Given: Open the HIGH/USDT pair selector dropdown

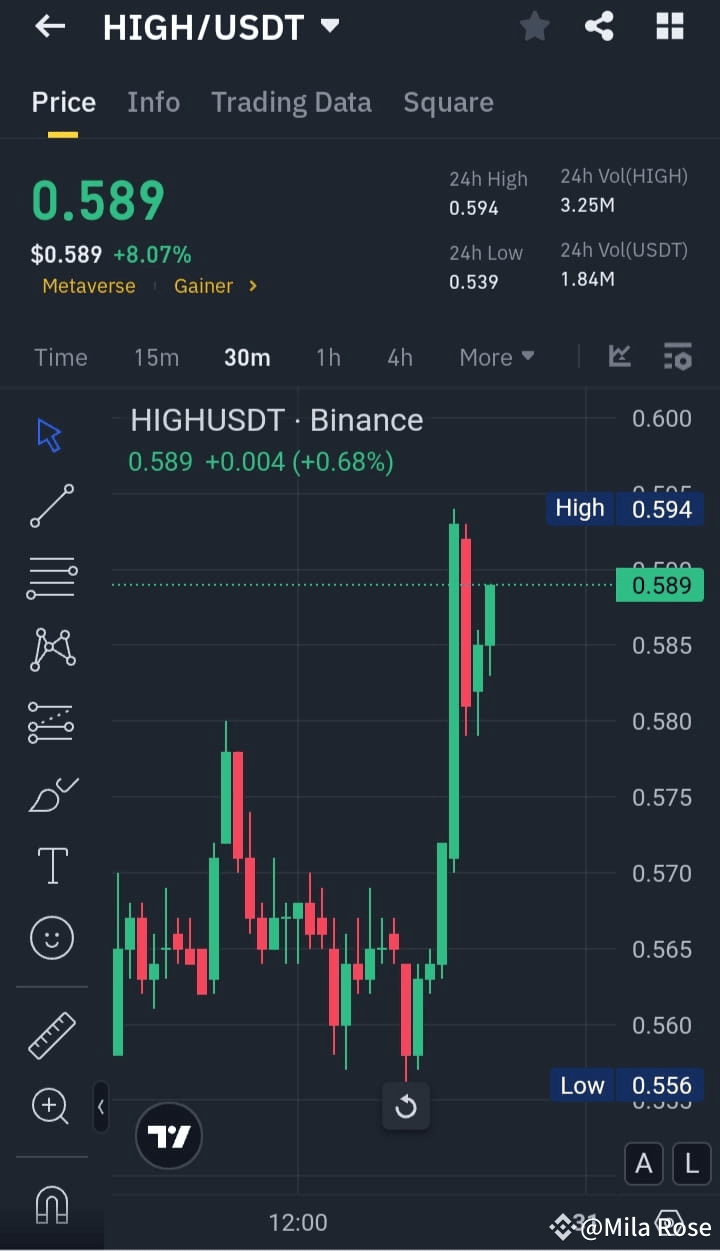Looking at the screenshot, I should pyautogui.click(x=222, y=27).
